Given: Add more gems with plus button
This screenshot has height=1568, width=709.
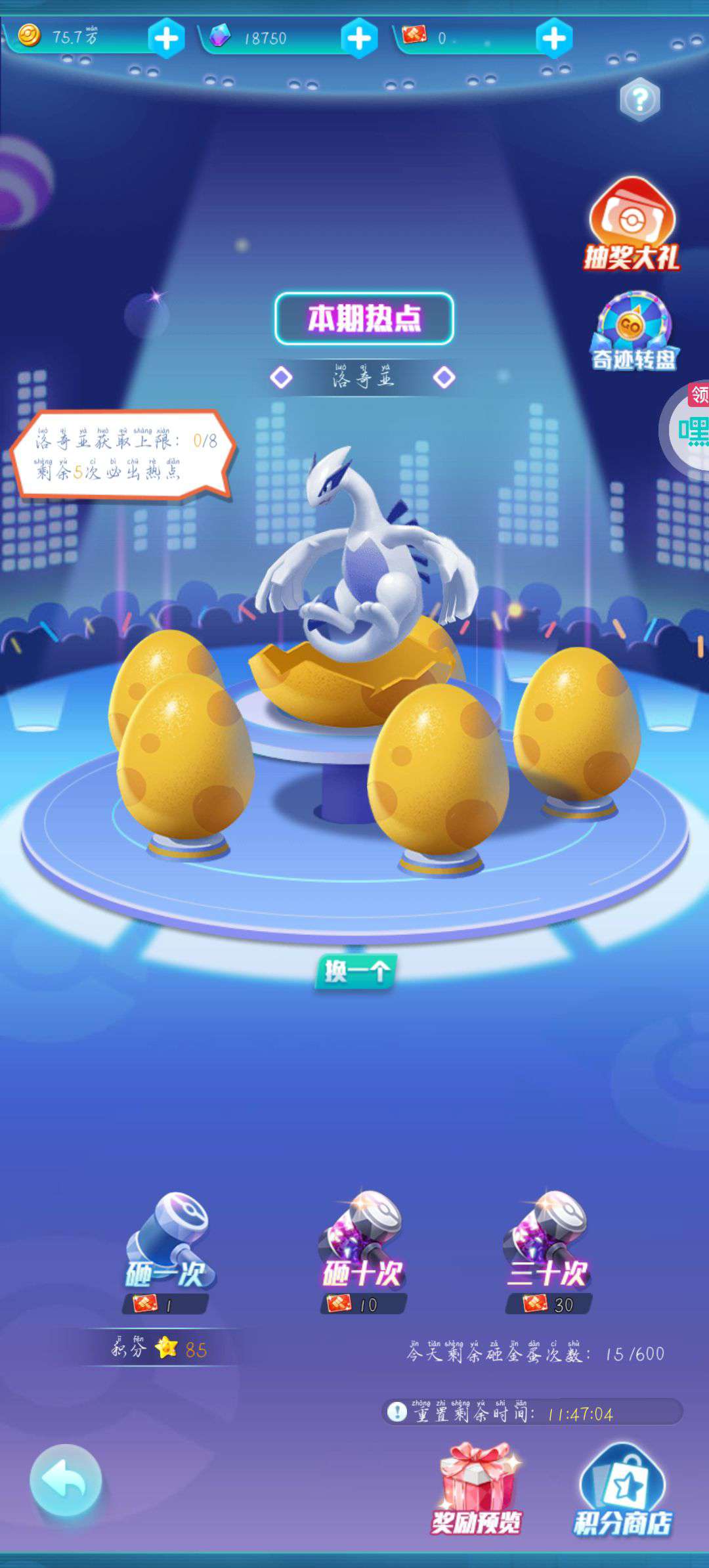Looking at the screenshot, I should coord(359,39).
